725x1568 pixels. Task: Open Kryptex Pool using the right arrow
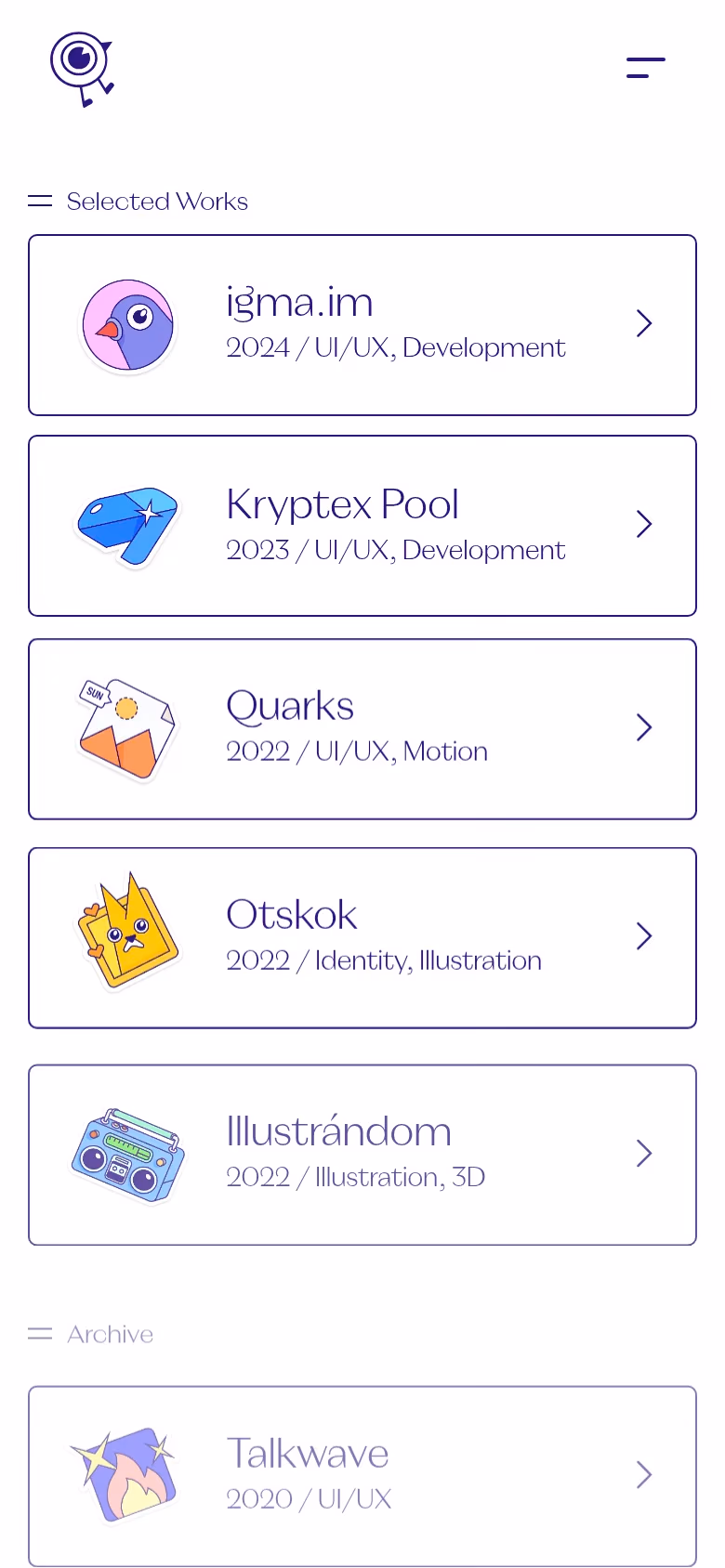[644, 525]
